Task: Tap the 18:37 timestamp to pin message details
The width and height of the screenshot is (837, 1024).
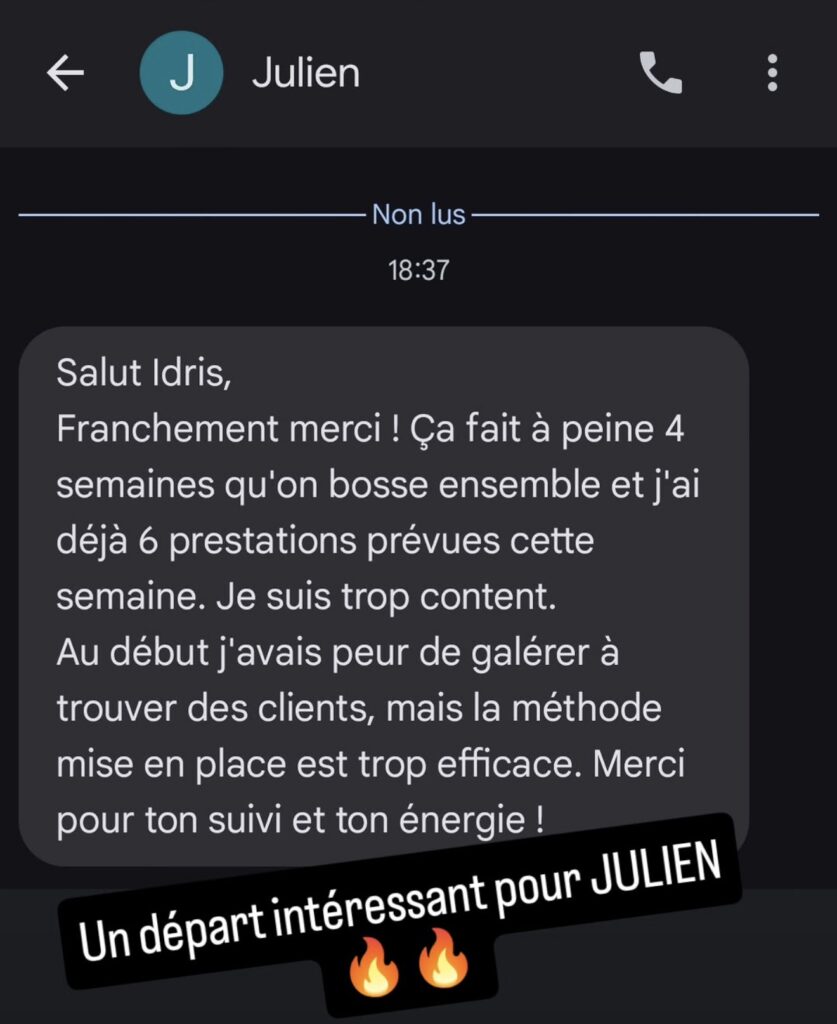Action: pos(417,266)
